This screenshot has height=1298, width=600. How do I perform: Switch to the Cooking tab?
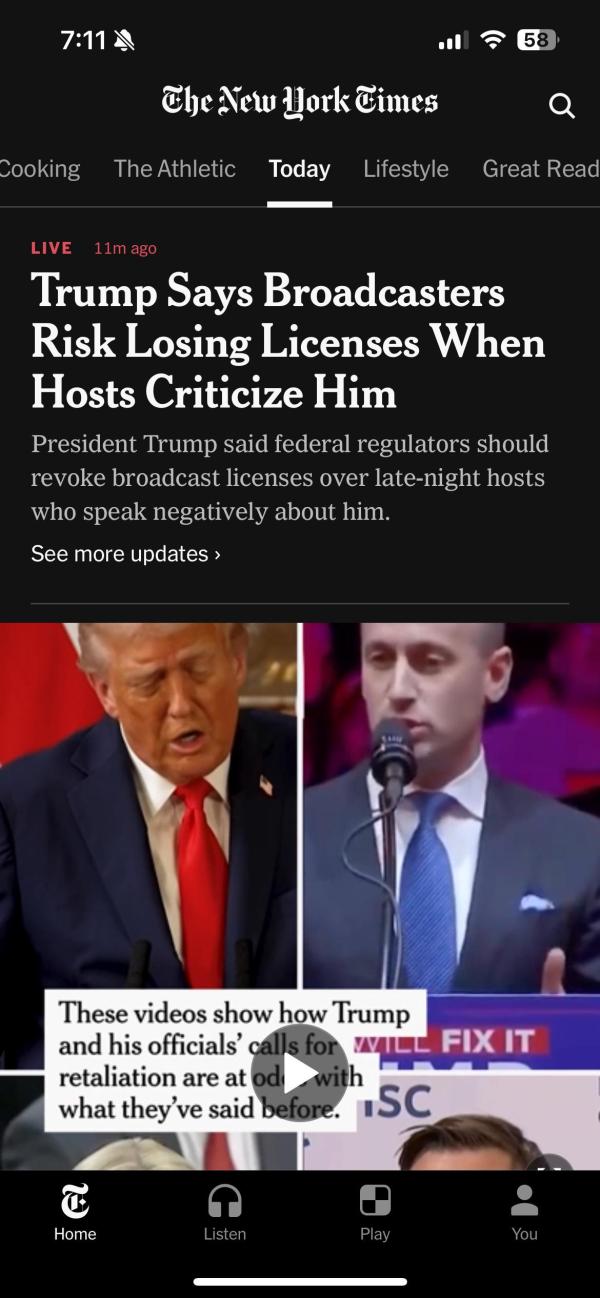click(40, 169)
